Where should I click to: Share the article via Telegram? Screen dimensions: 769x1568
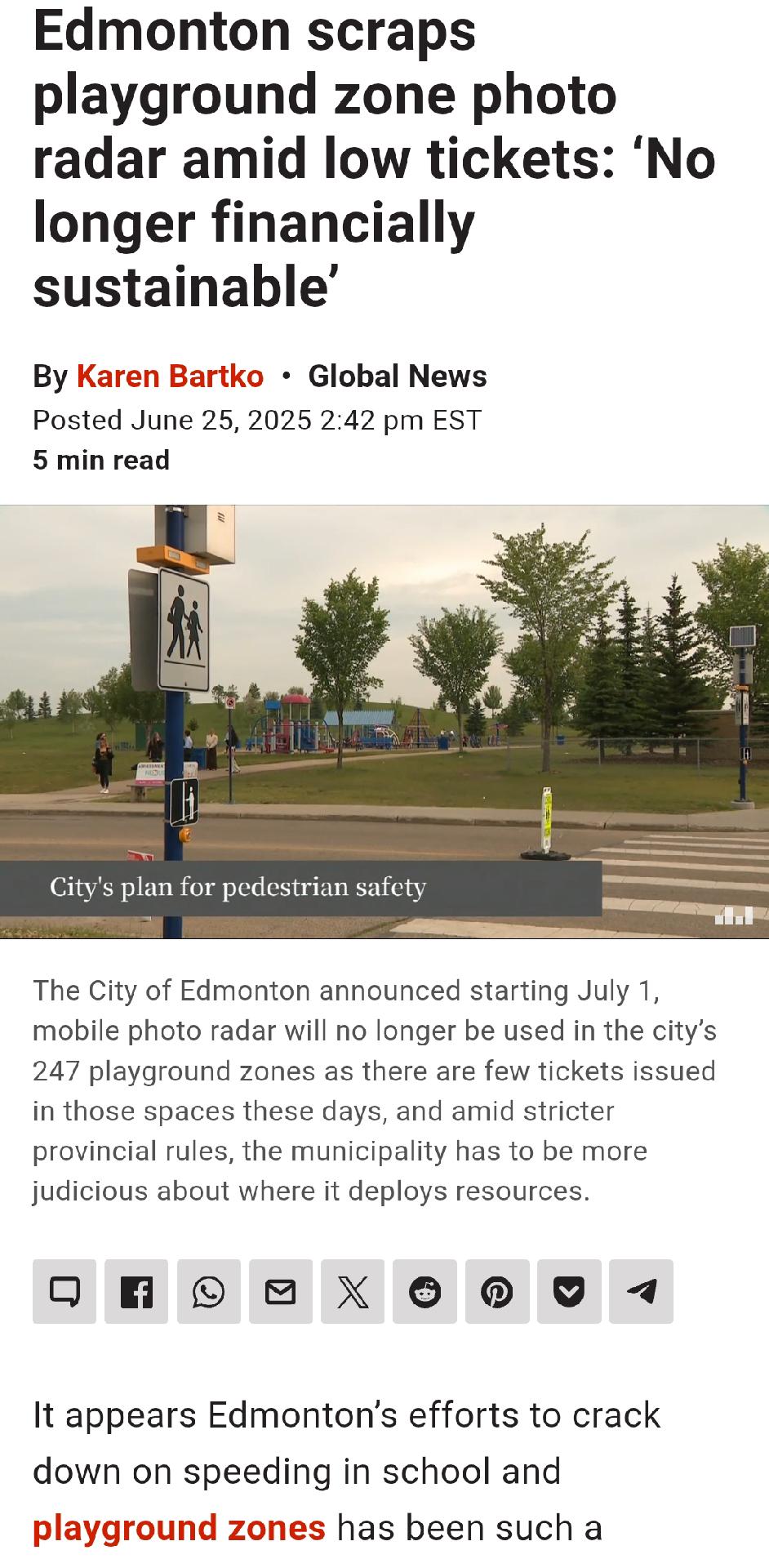coord(642,1291)
